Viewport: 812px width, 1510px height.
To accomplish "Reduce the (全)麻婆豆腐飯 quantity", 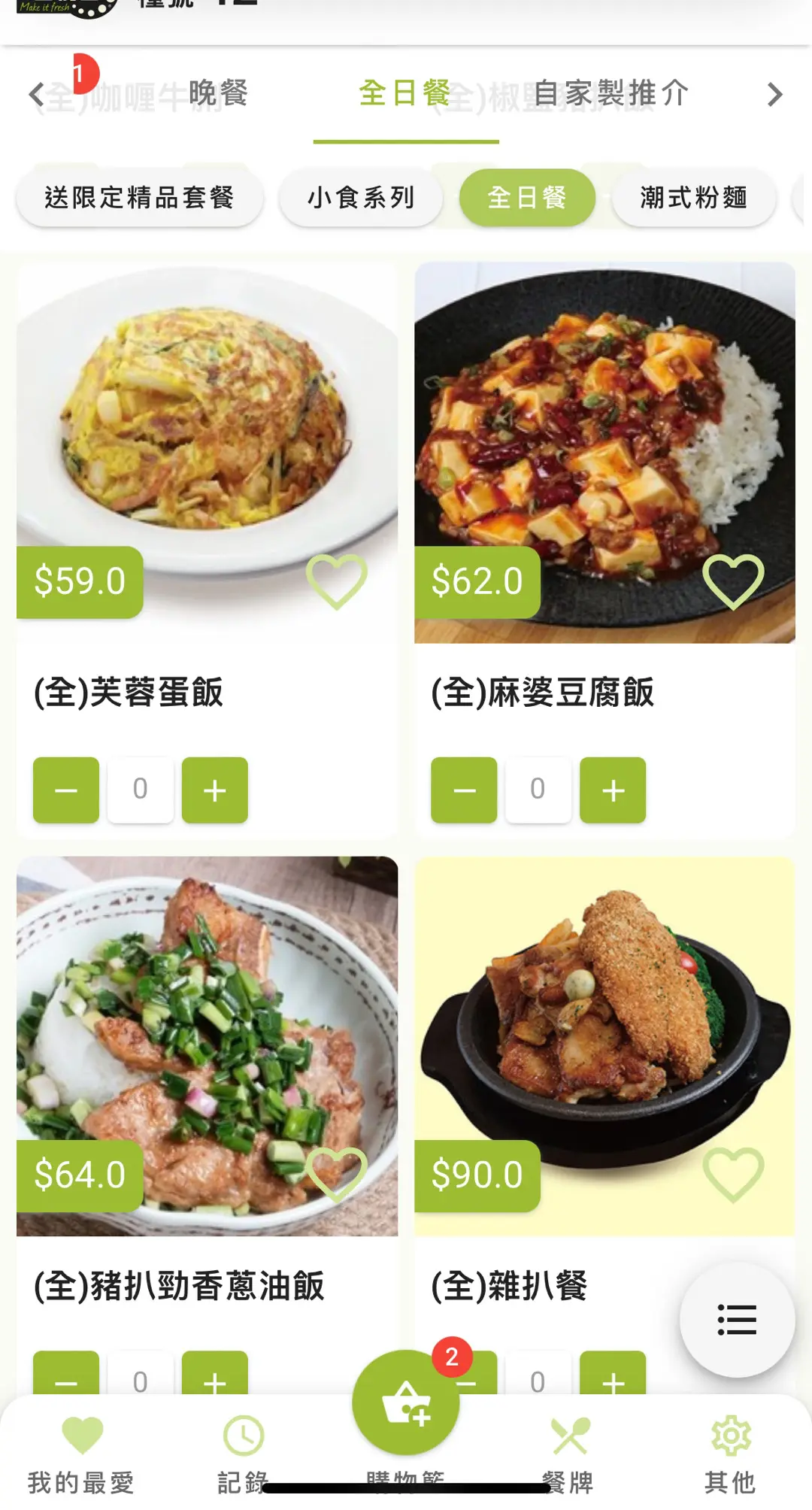I will 464,790.
